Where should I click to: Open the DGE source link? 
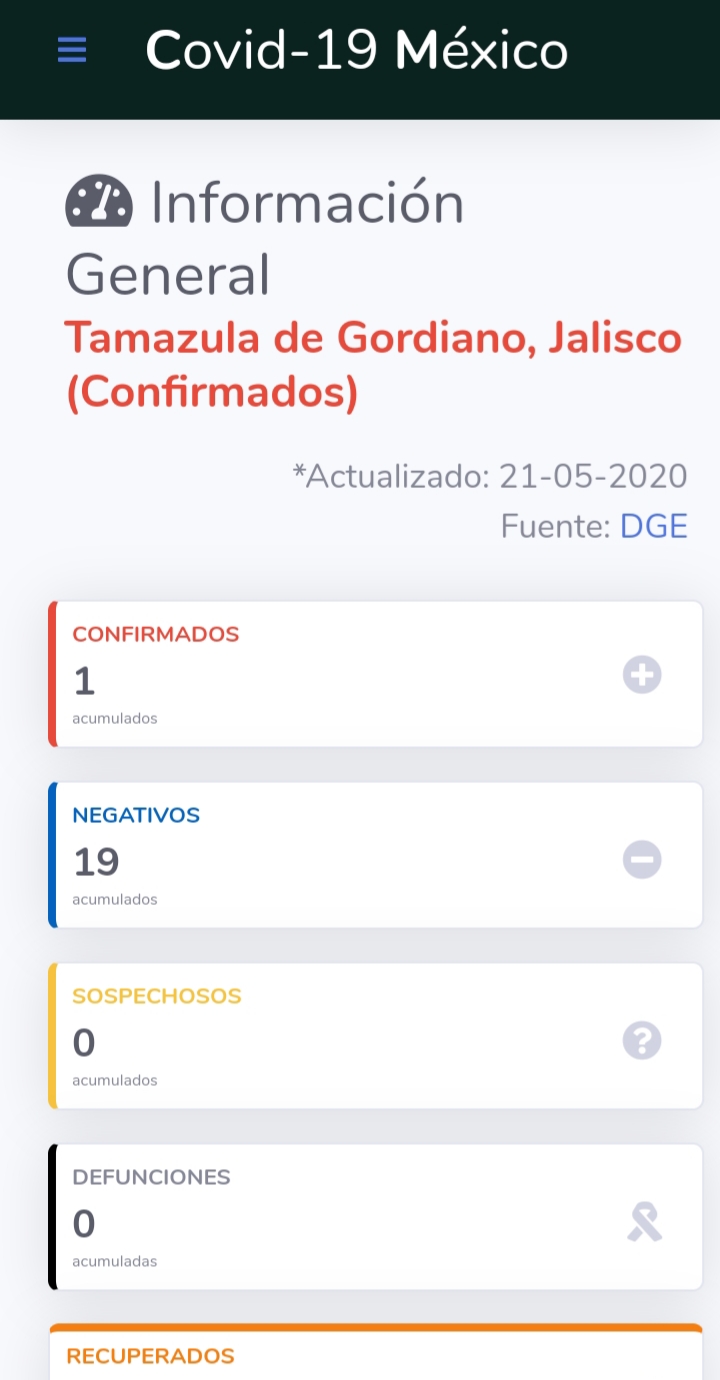pos(654,526)
